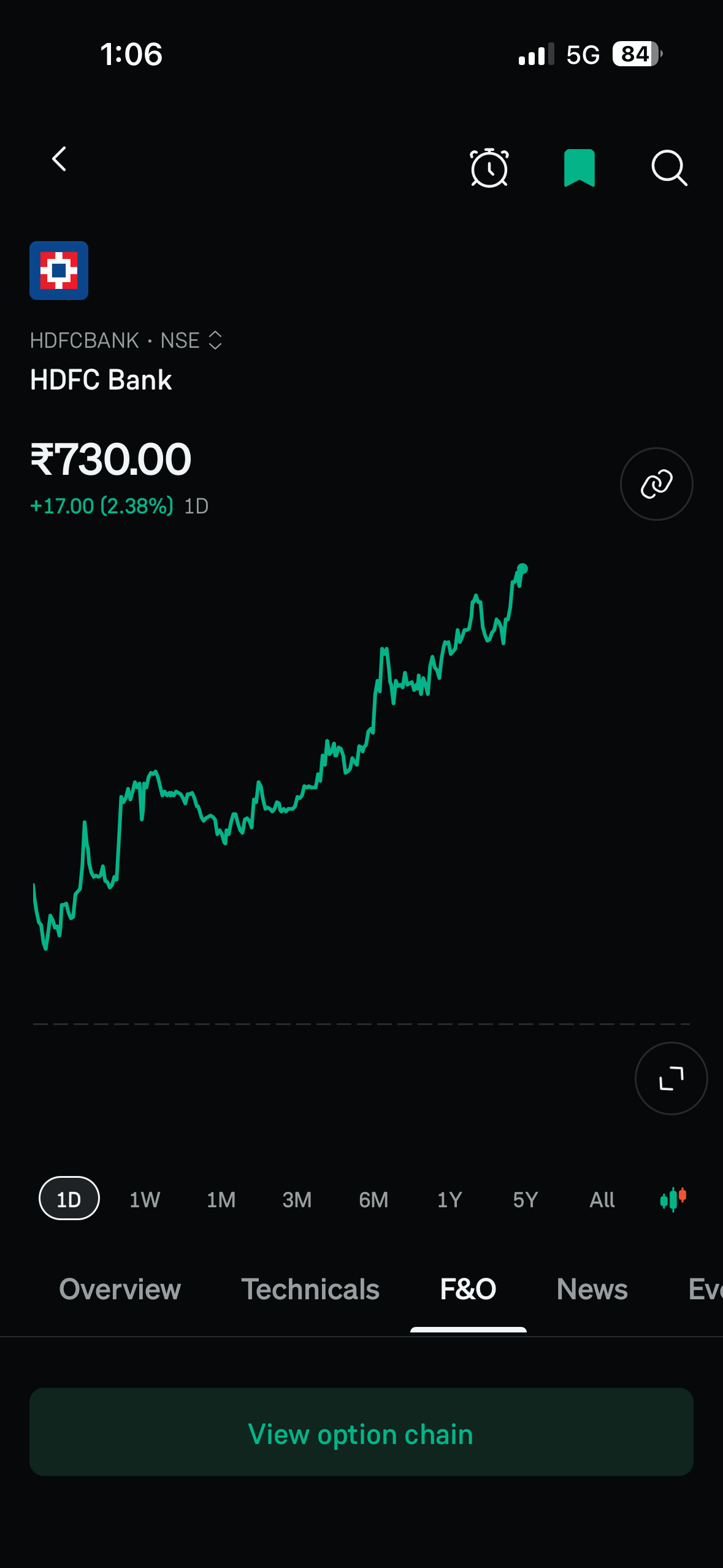Screen dimensions: 723x1568
Task: Choose the 6M chart range
Action: [x=373, y=1199]
